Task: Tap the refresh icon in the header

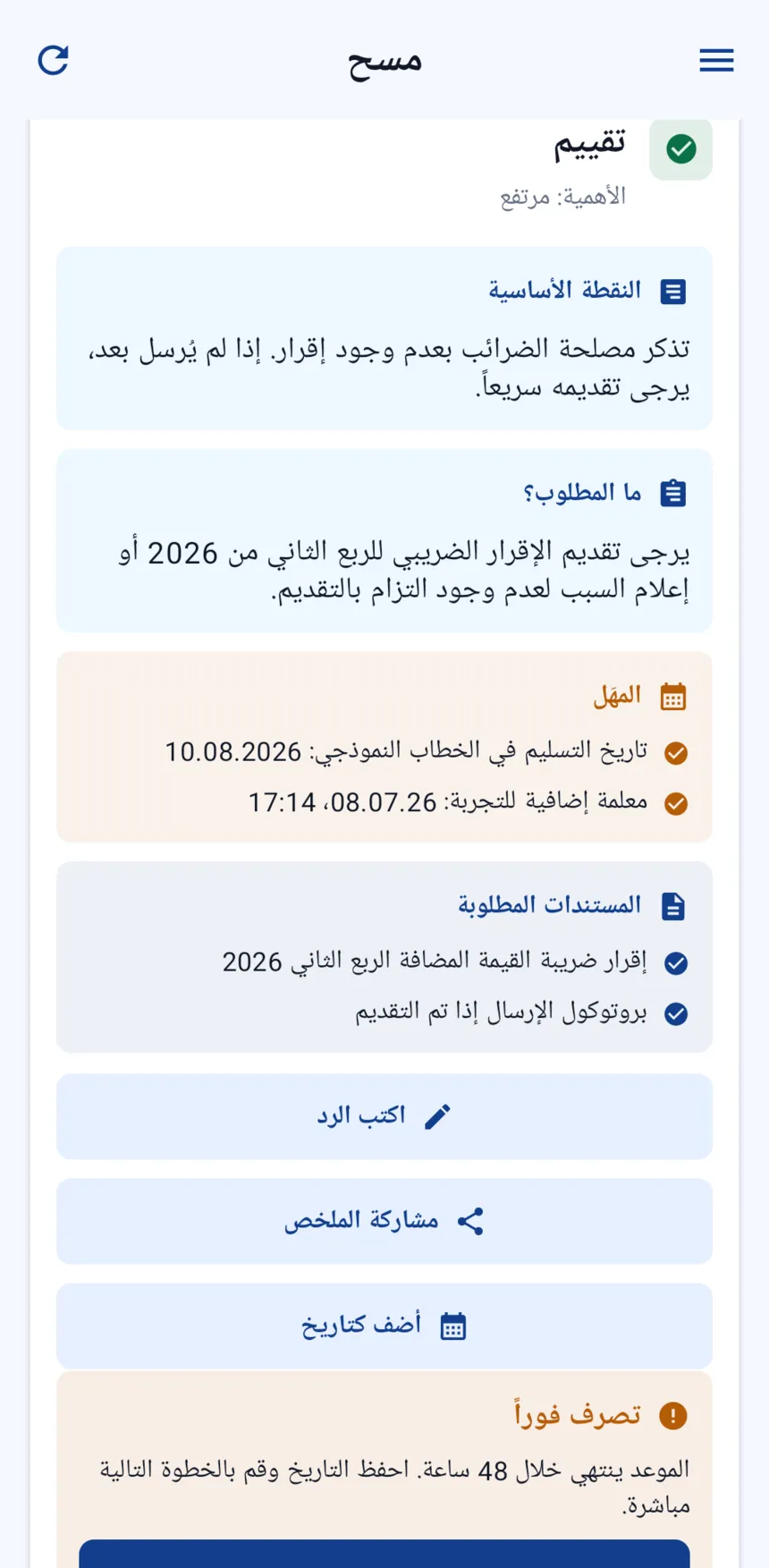Action: 54,60
